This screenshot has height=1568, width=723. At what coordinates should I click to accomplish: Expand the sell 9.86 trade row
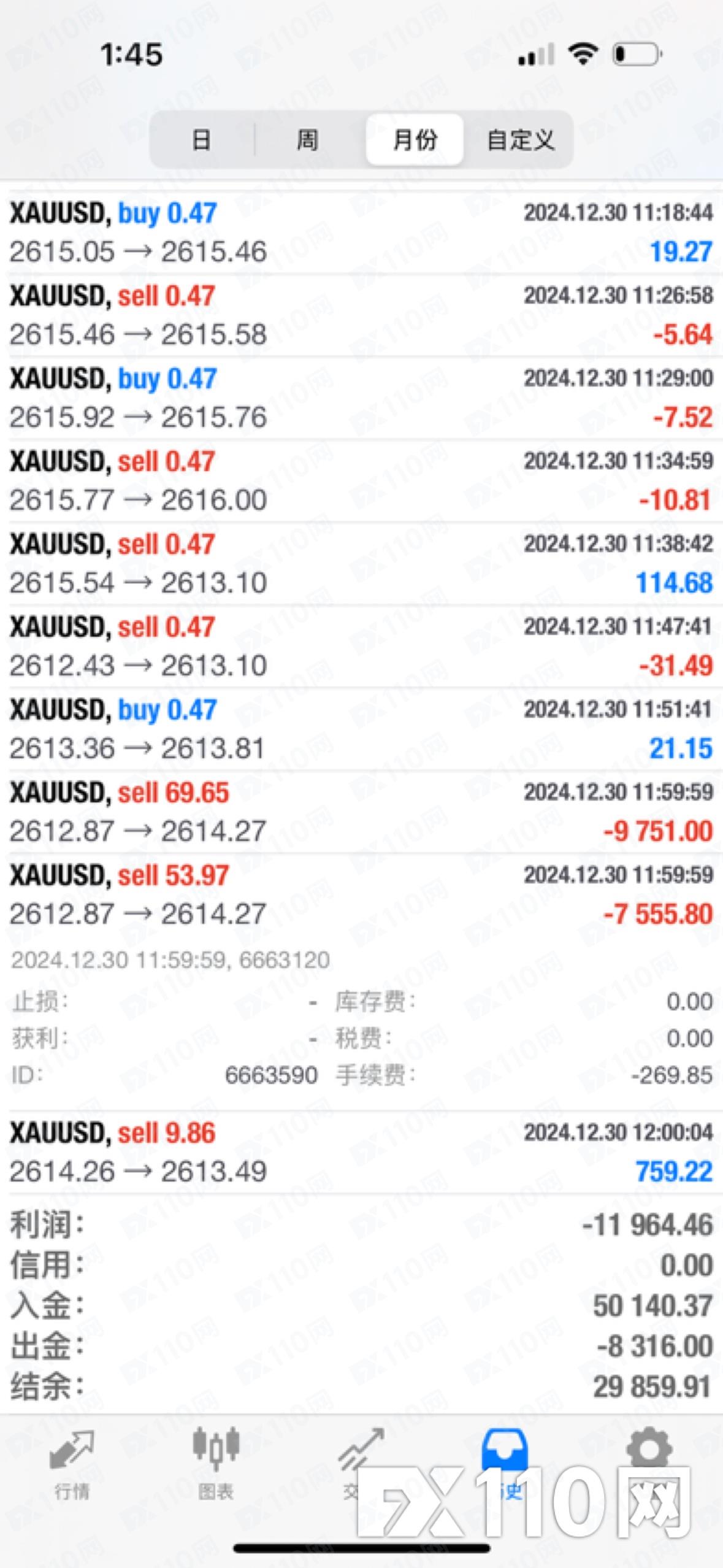(361, 1153)
